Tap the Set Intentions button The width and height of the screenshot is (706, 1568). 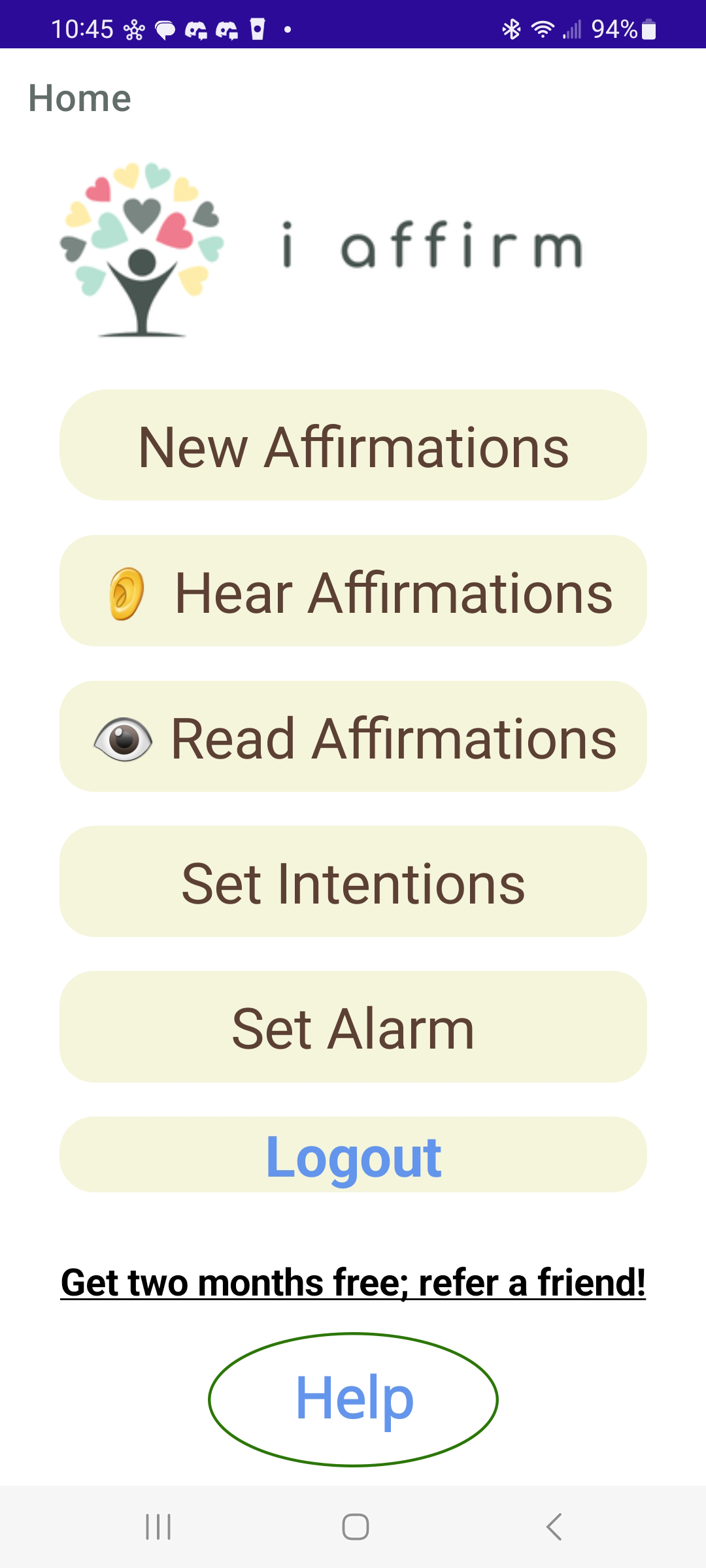point(353,882)
